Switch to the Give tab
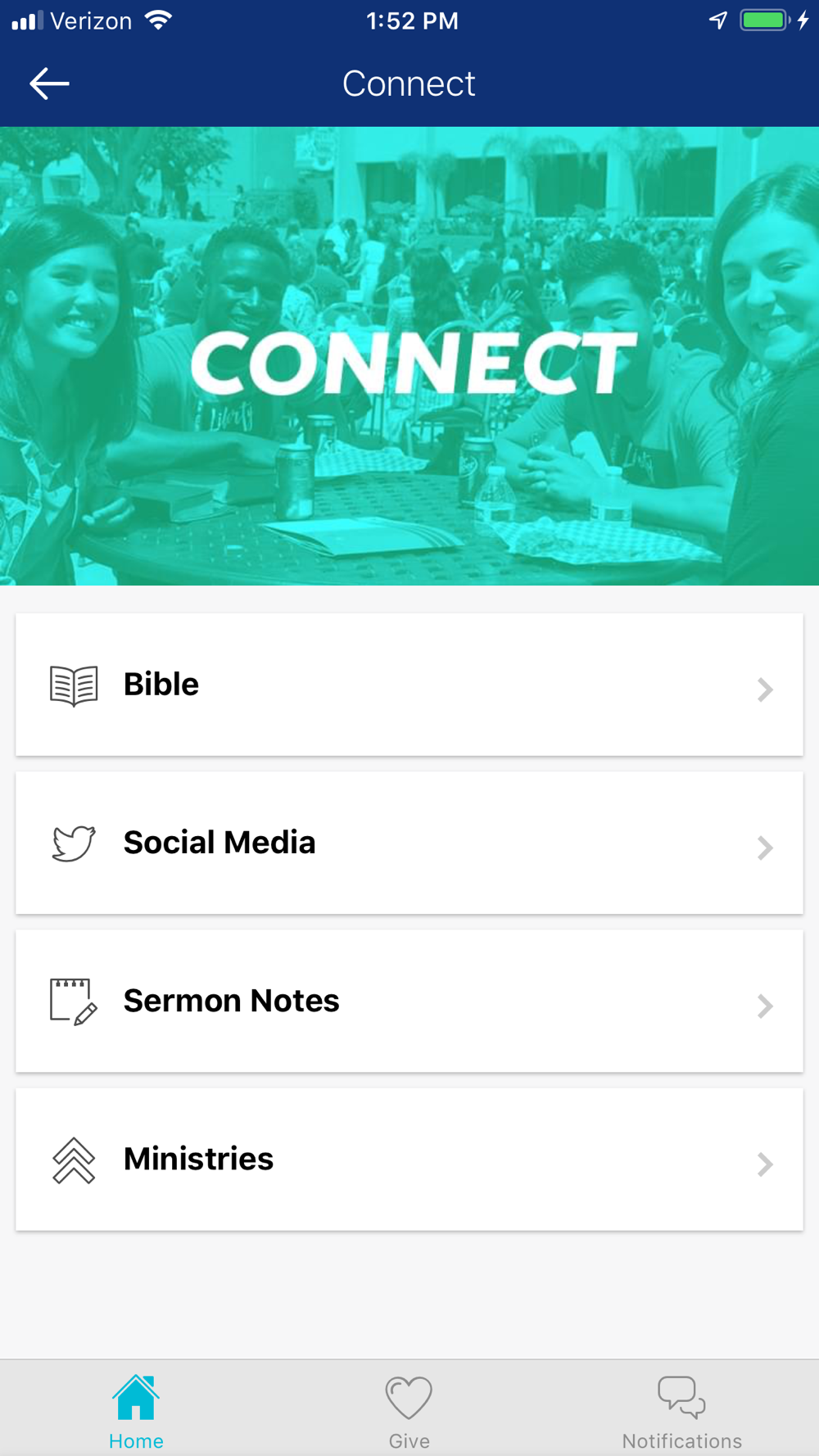The image size is (819, 1456). pos(409,1410)
